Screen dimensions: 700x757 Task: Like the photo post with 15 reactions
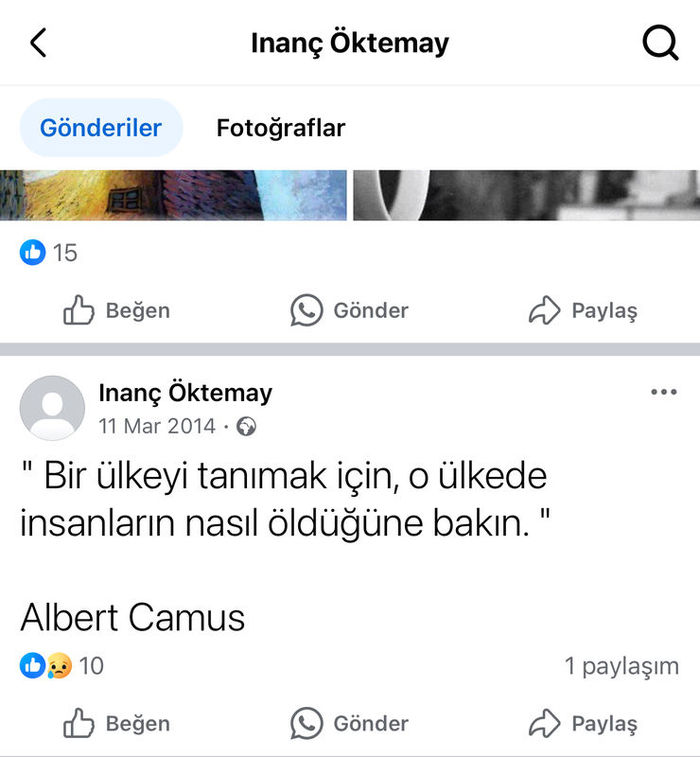coord(116,311)
